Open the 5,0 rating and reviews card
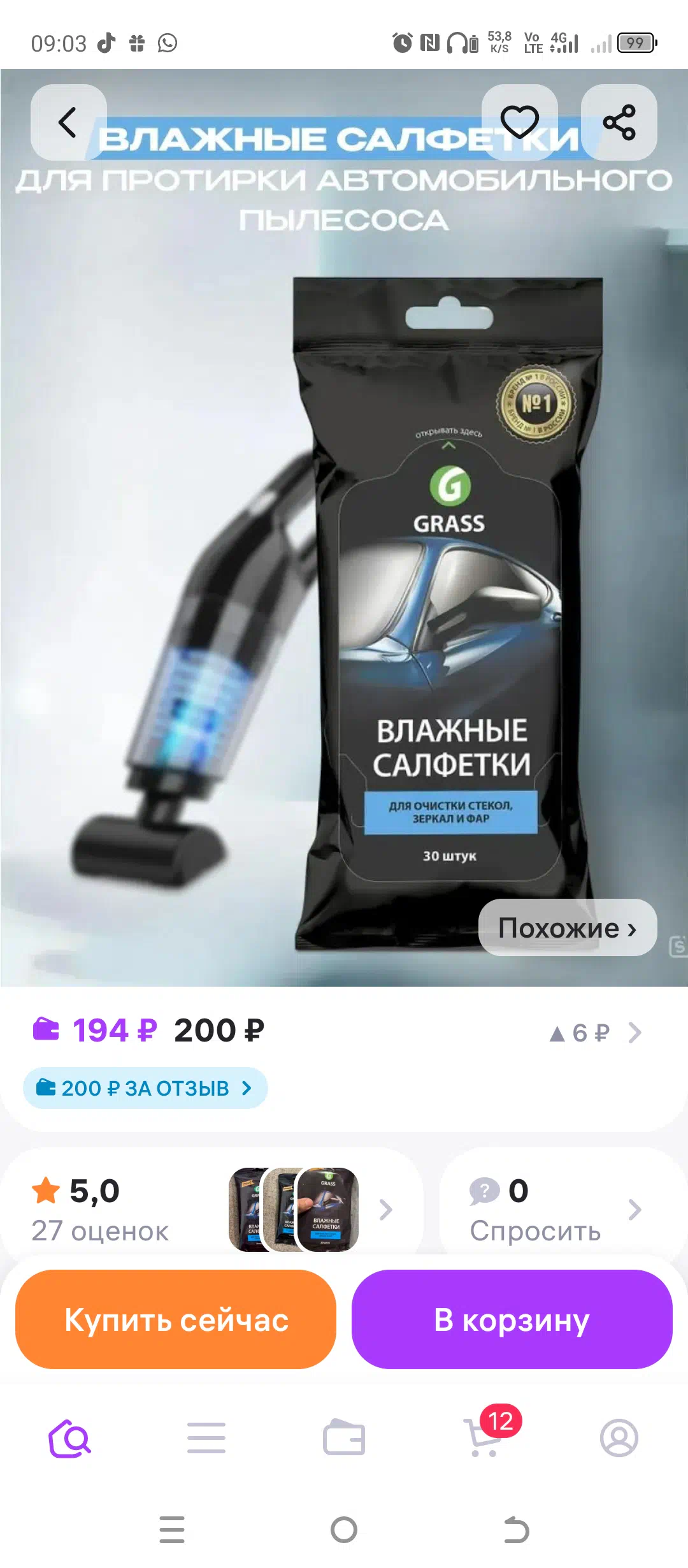The height and width of the screenshot is (1568, 688). pos(211,1209)
